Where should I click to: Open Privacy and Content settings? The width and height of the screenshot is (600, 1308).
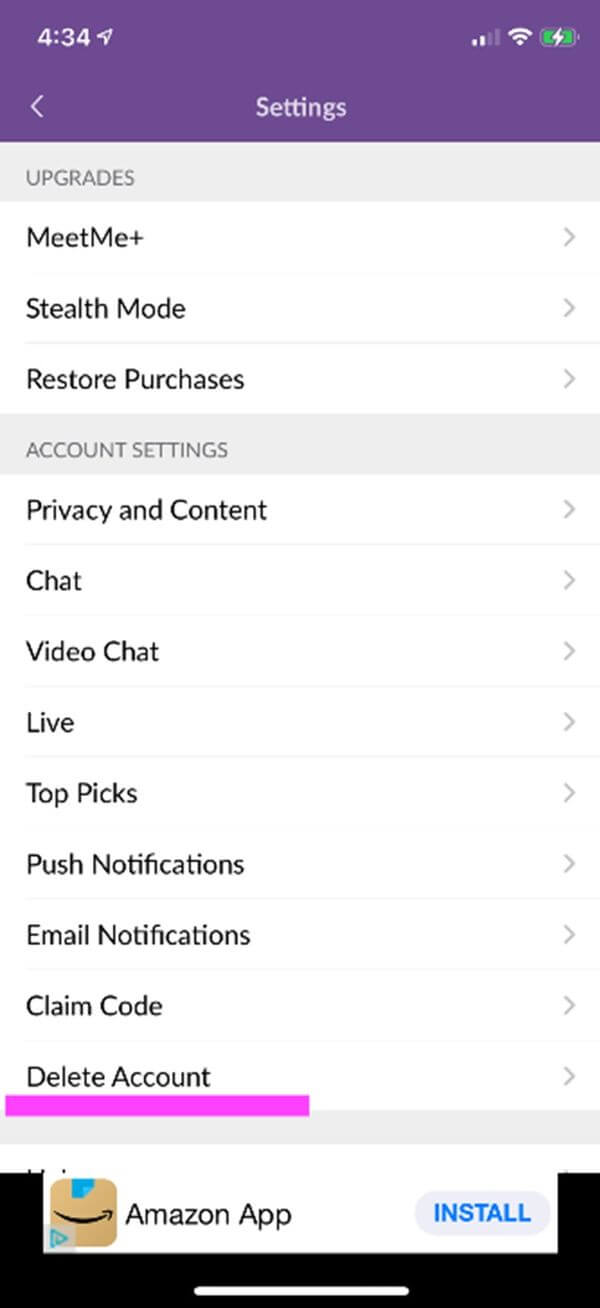300,510
